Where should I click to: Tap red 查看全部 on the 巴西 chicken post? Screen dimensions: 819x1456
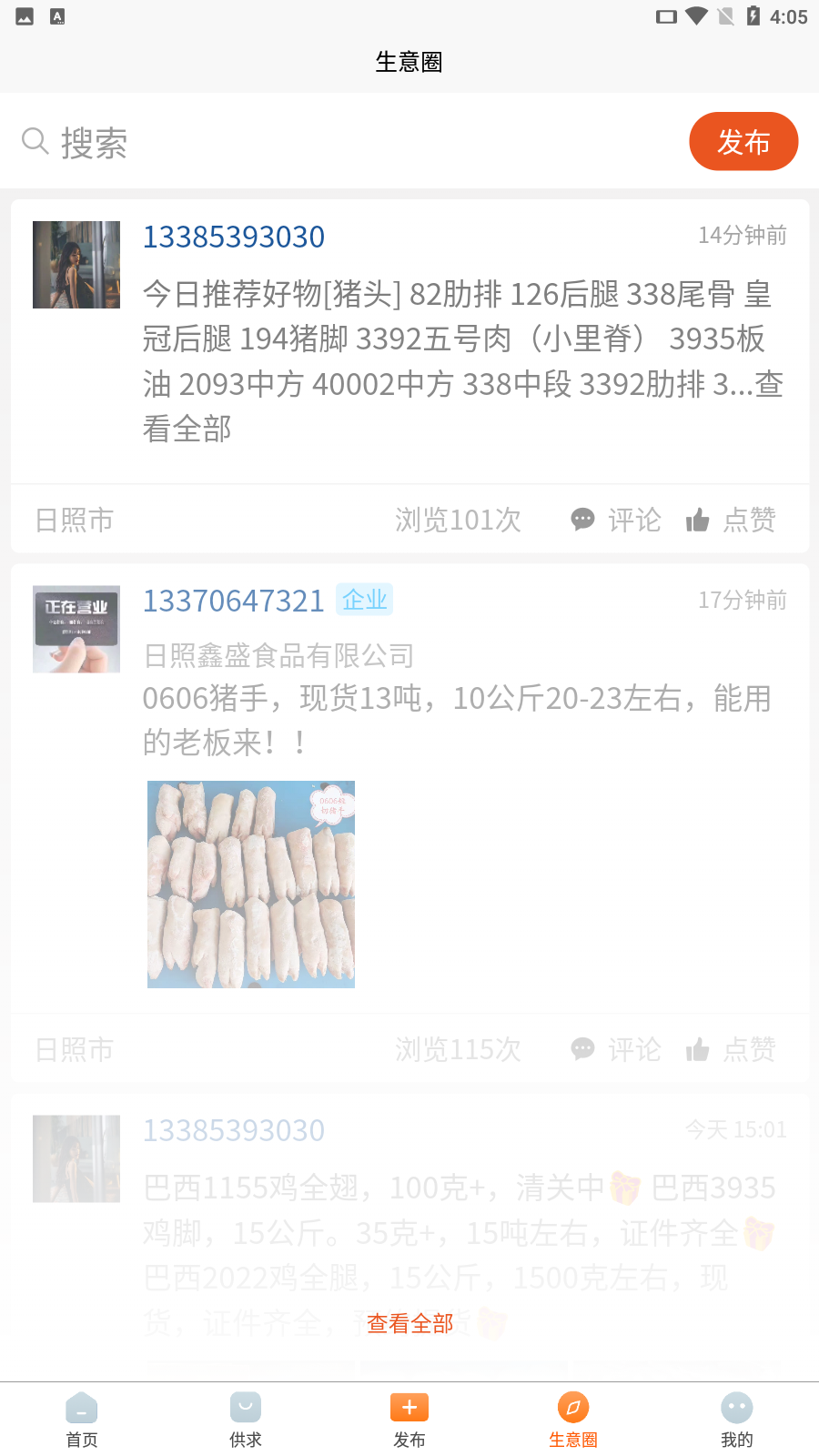click(409, 1323)
